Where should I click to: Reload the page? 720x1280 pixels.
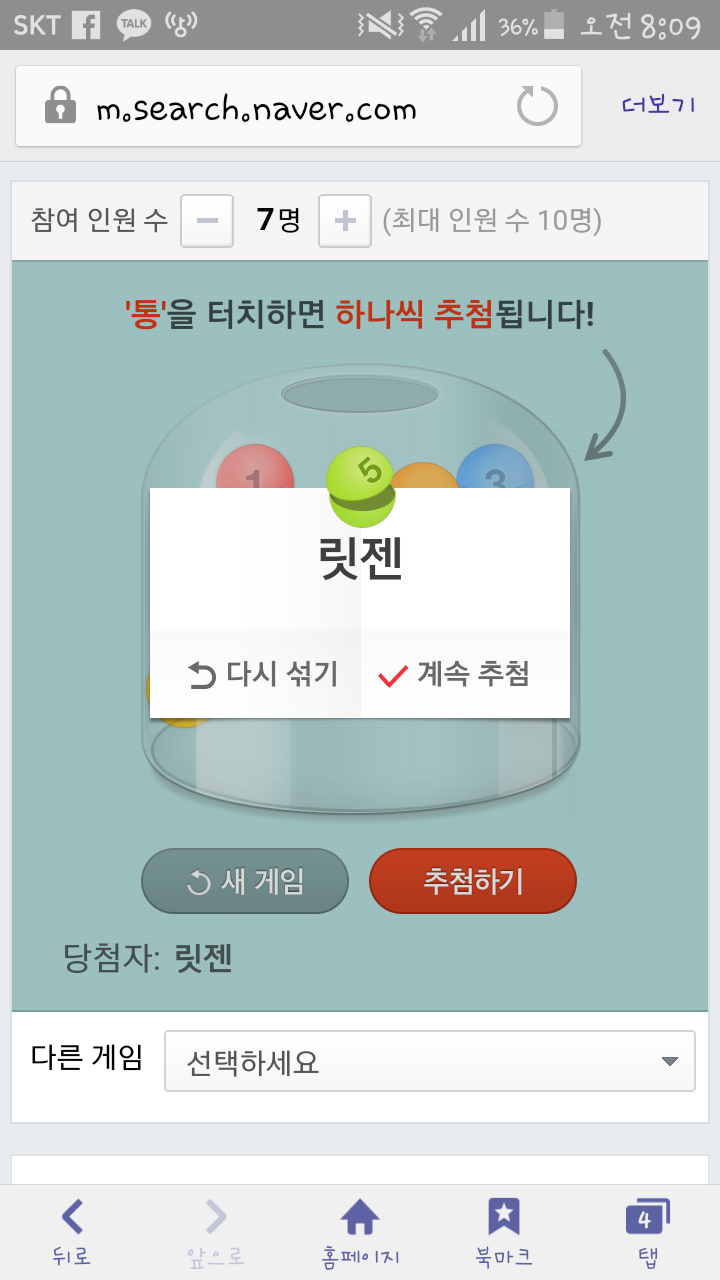click(x=536, y=106)
